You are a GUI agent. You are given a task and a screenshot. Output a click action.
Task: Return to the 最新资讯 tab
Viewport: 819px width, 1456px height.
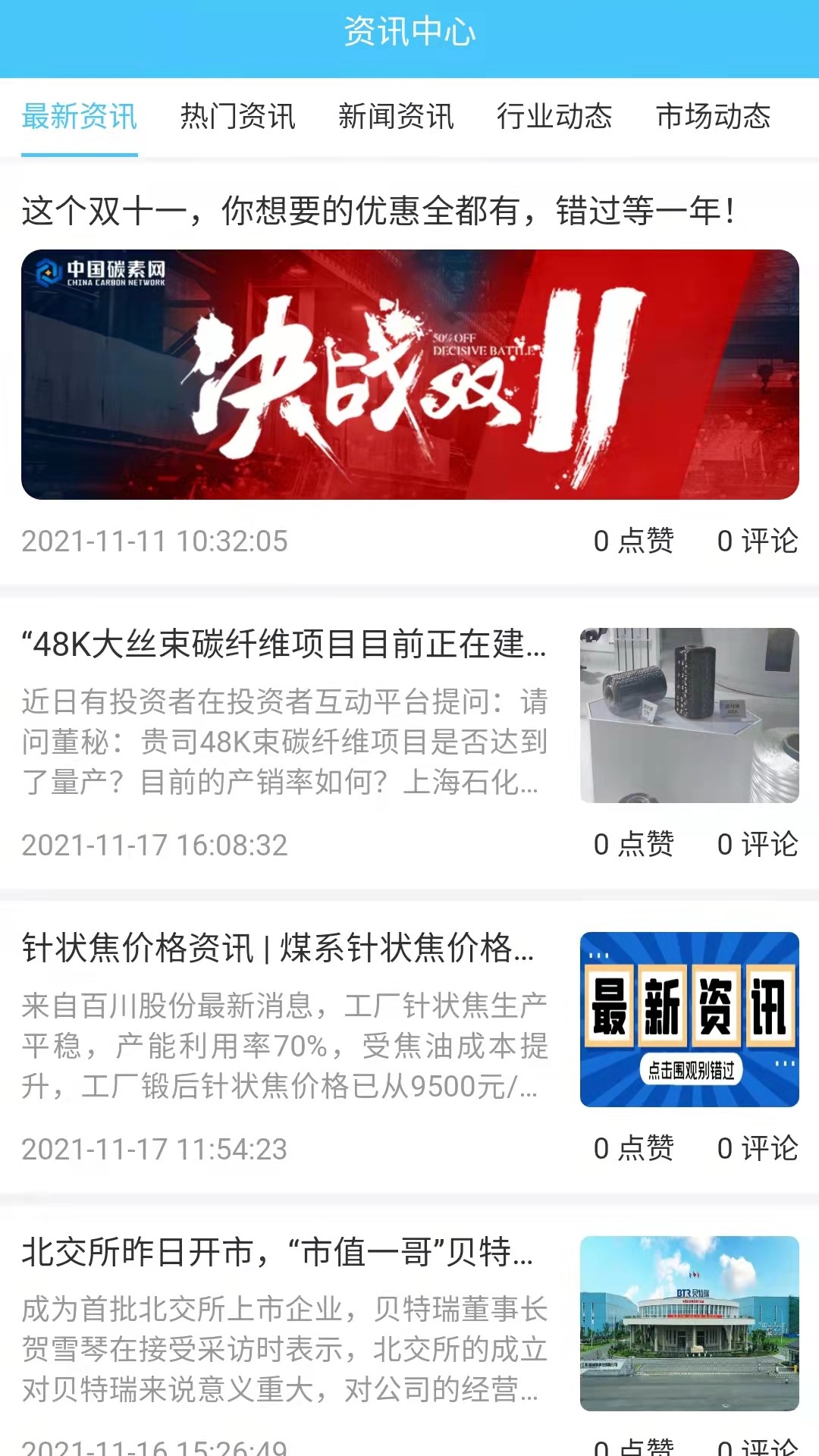[x=80, y=118]
